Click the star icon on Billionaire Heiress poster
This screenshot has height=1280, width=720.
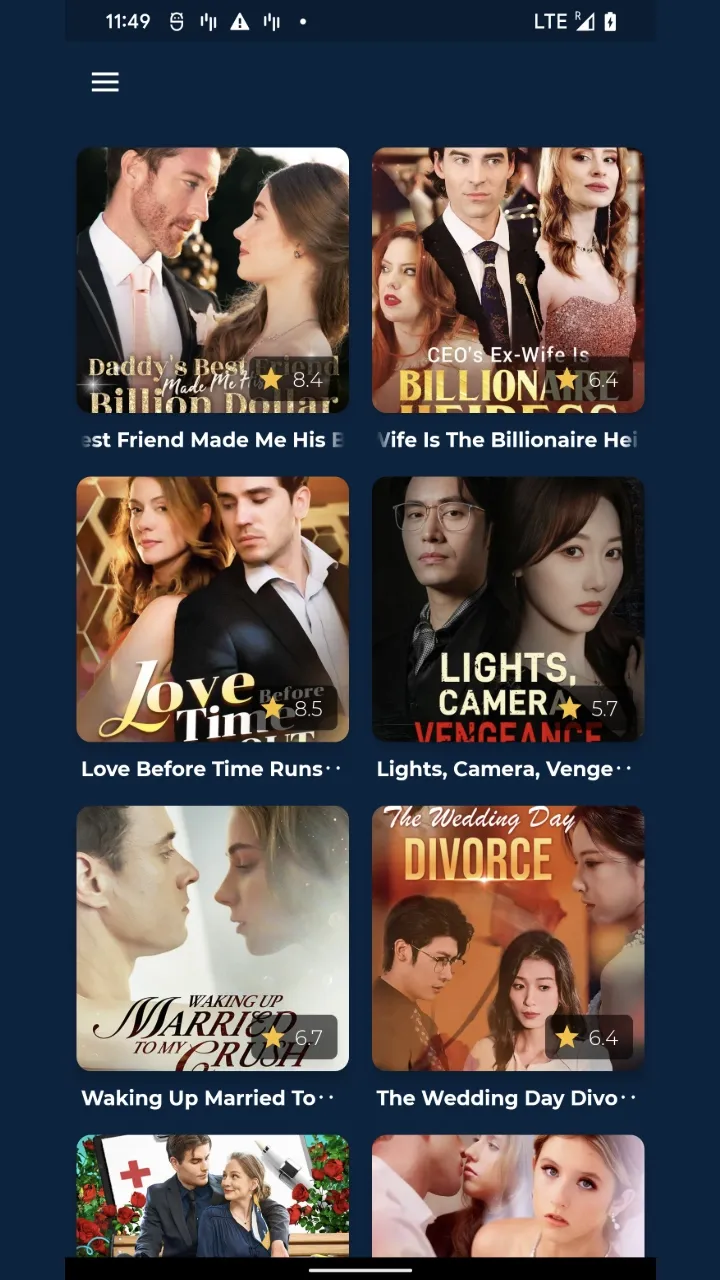click(568, 379)
